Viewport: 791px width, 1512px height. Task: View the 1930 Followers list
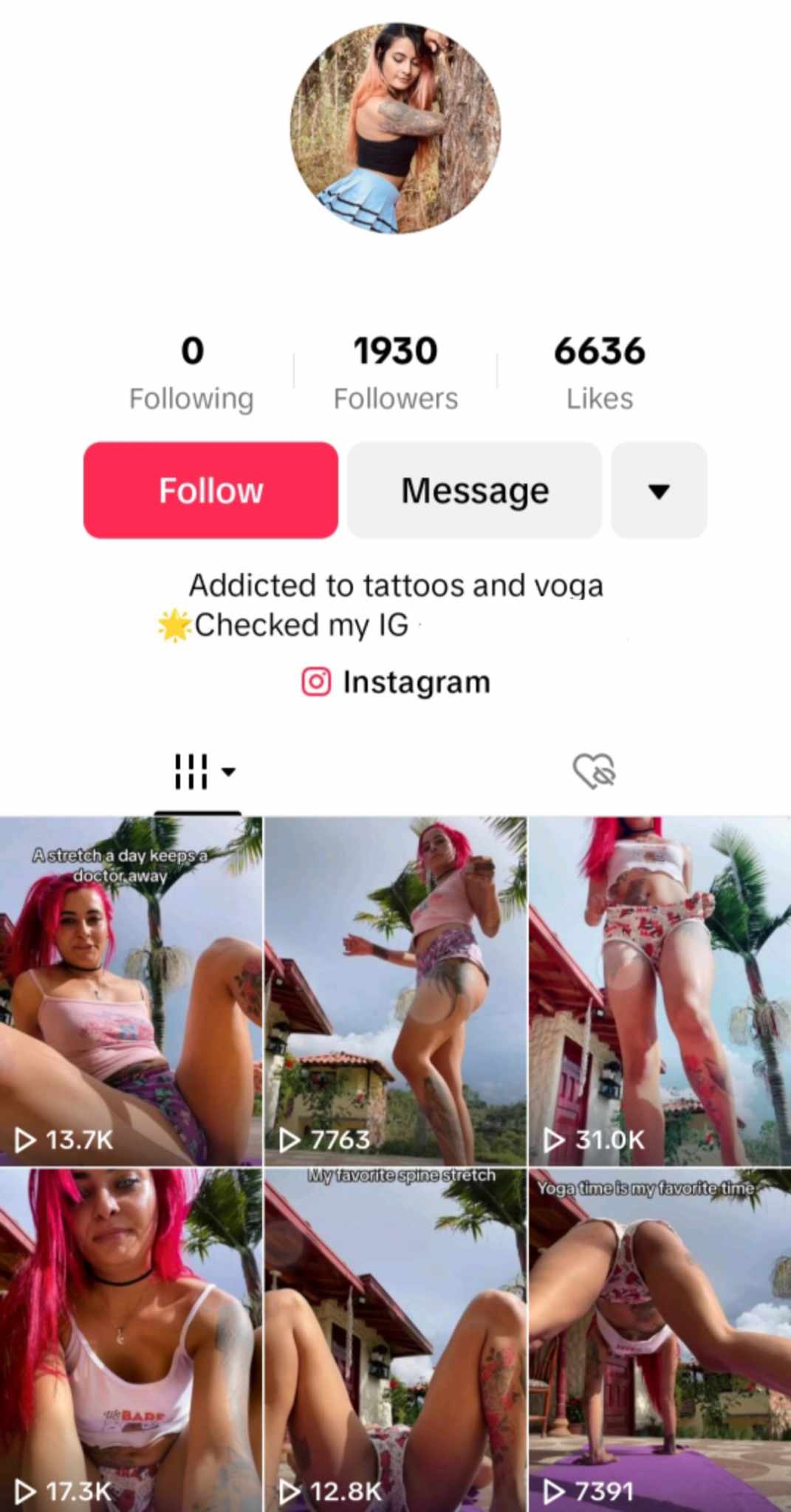396,372
